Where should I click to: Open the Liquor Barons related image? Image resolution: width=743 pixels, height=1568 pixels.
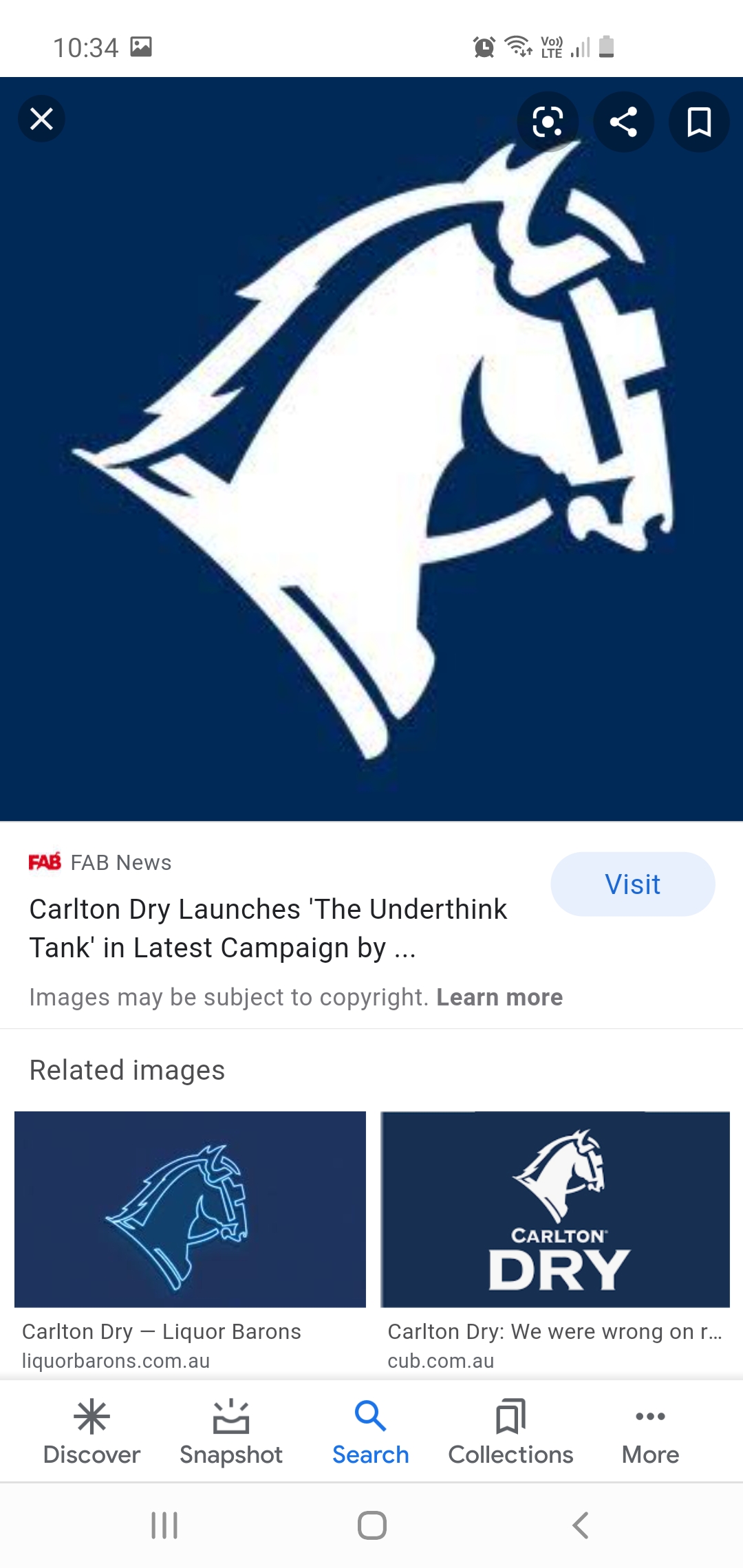point(190,1209)
